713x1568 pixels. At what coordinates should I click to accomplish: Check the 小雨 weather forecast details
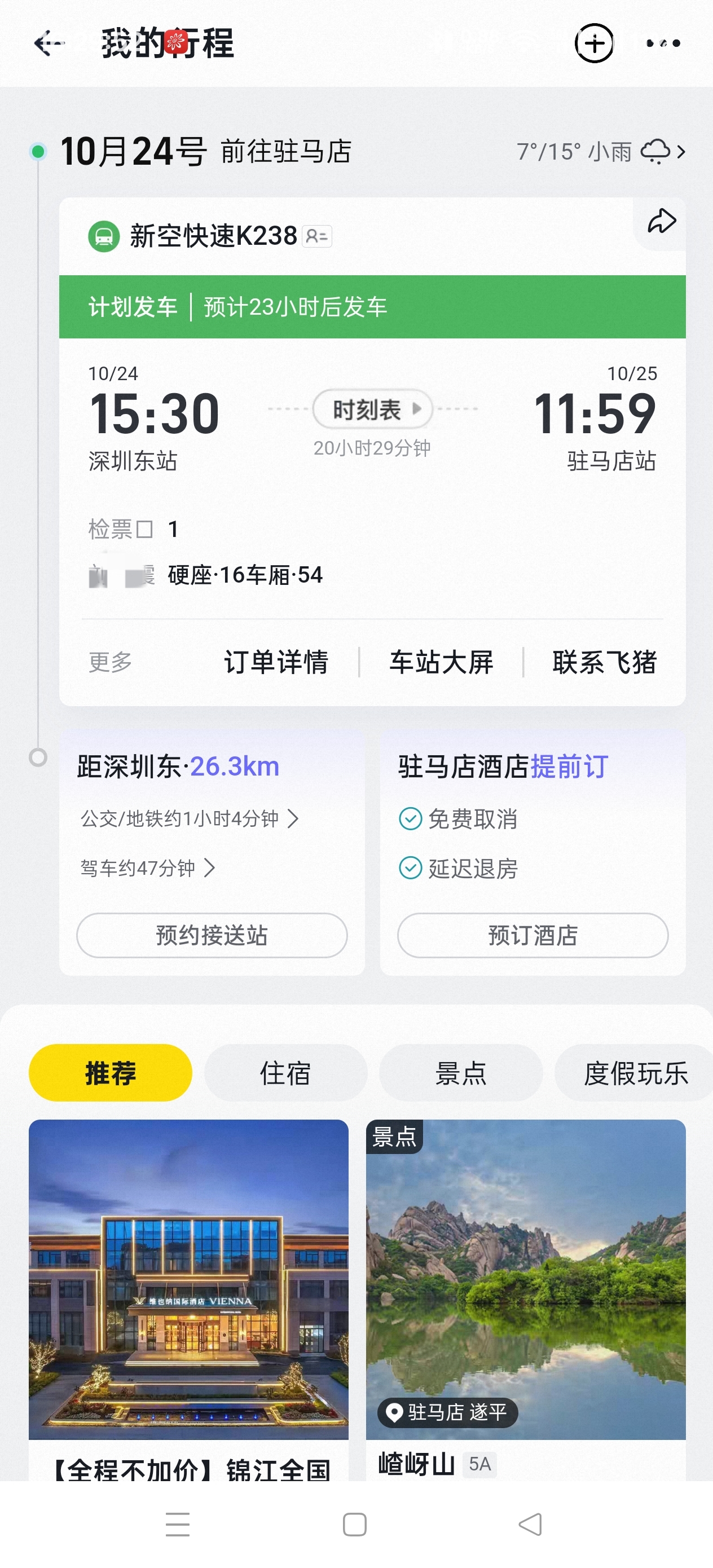click(600, 152)
